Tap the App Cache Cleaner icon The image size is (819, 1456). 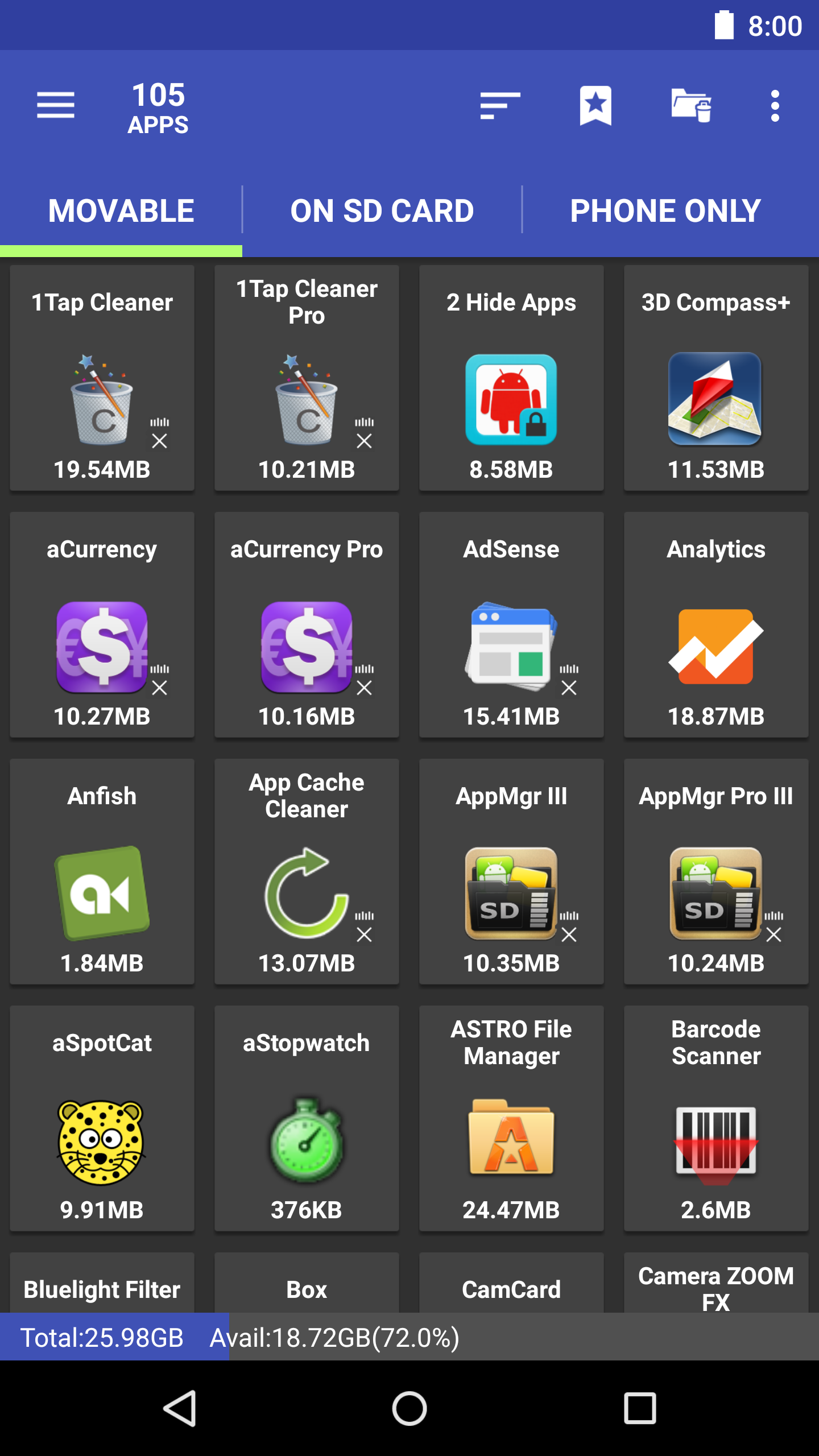(x=307, y=893)
